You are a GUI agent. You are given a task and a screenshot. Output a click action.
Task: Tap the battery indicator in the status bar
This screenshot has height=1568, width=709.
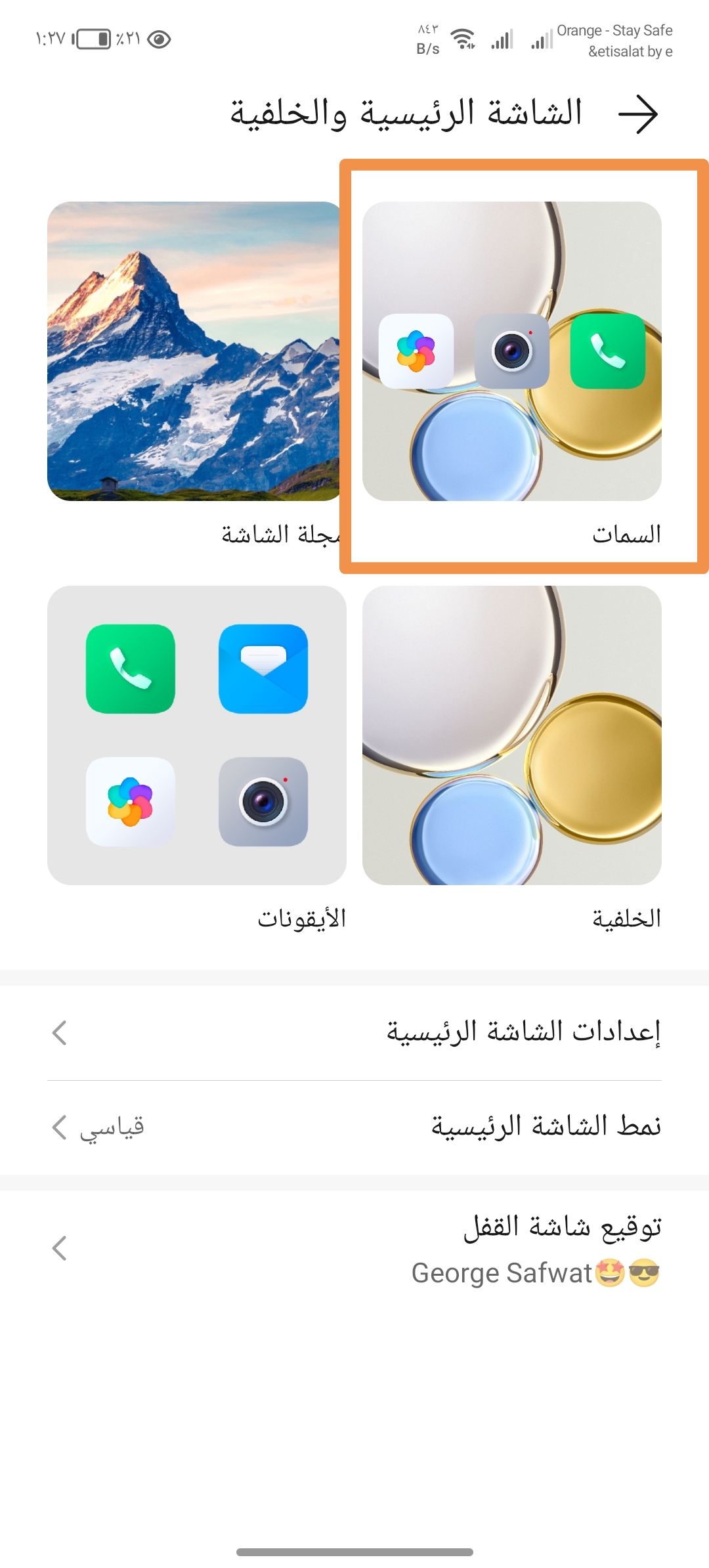click(x=94, y=37)
